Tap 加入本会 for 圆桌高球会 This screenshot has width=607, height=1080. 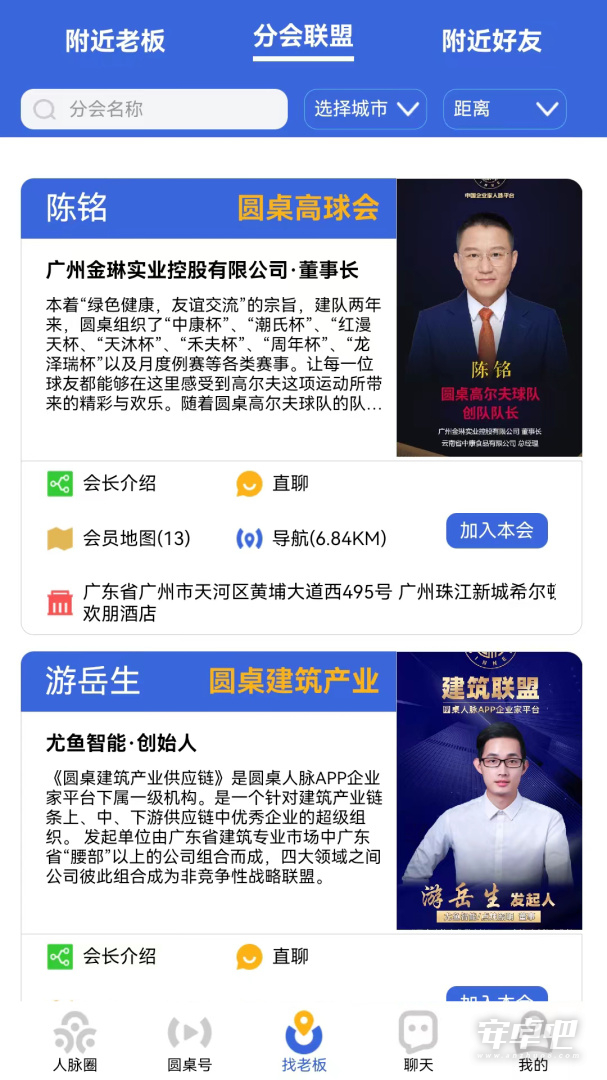tap(497, 530)
